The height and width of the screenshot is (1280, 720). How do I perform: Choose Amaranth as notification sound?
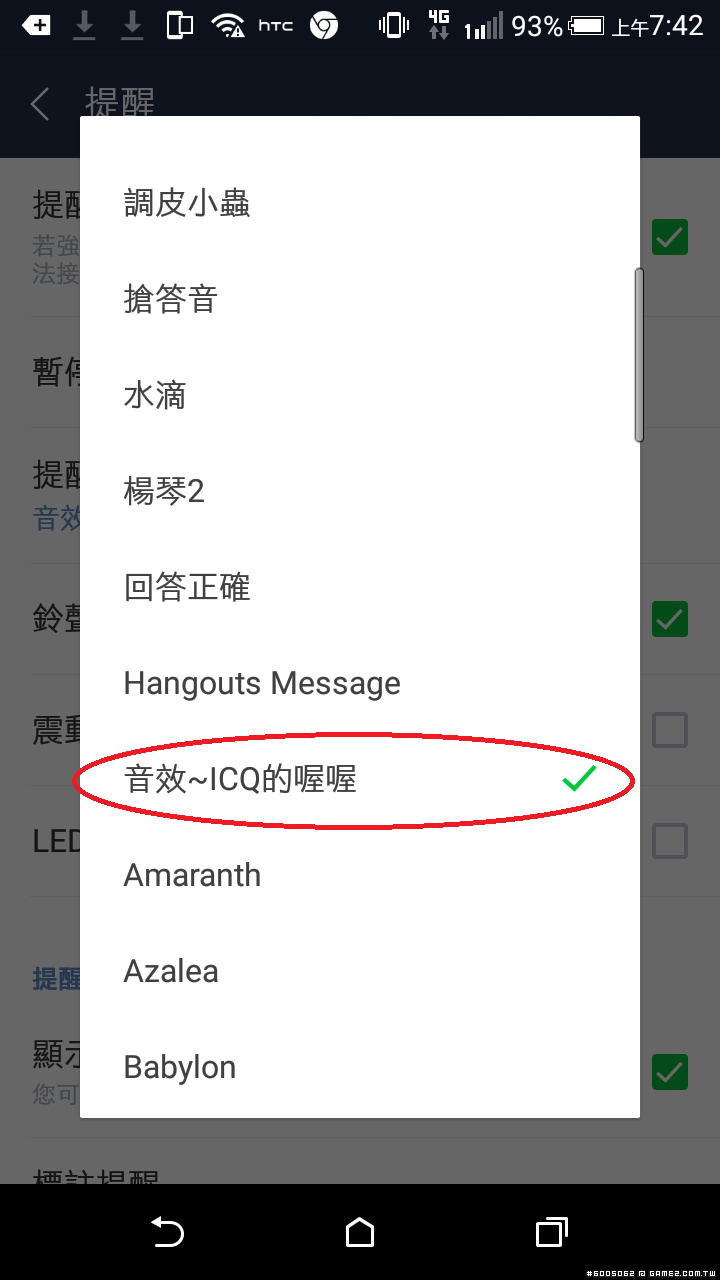click(x=192, y=876)
